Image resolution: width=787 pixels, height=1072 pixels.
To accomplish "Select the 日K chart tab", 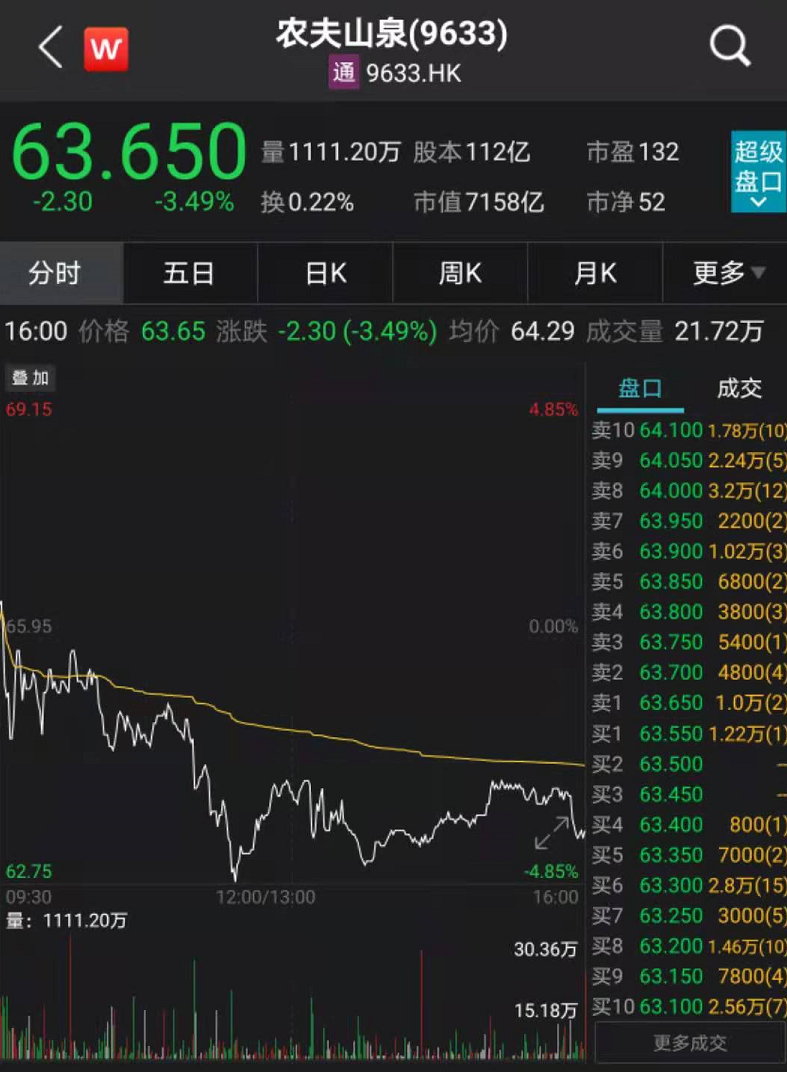I will (325, 273).
